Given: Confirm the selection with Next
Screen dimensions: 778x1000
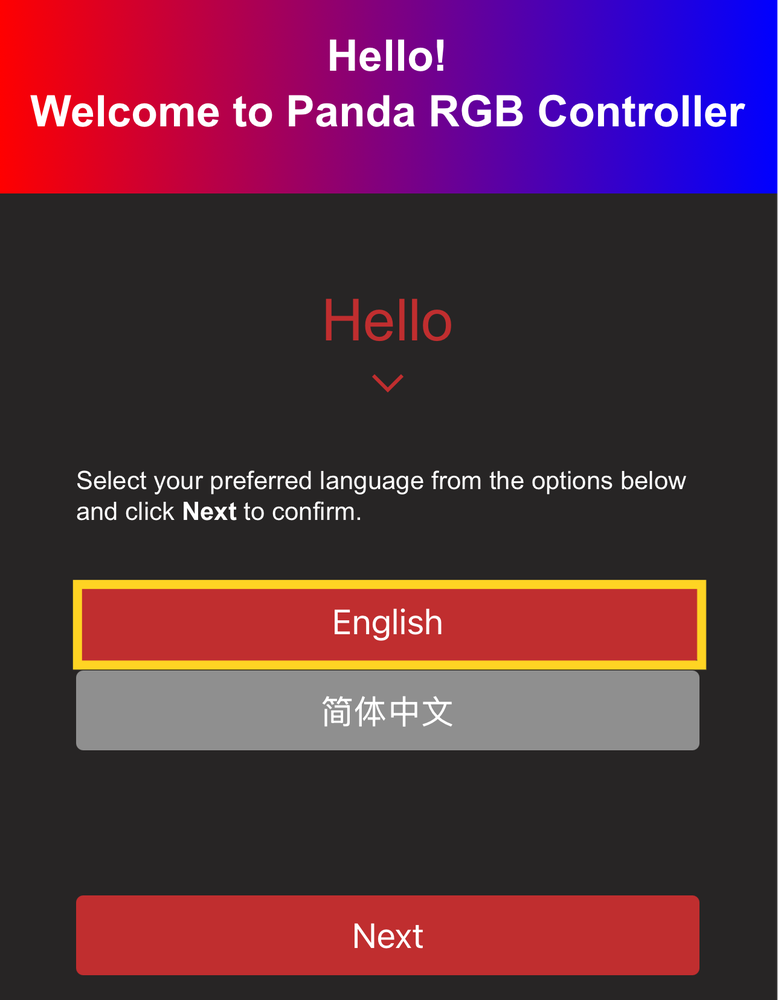Looking at the screenshot, I should tap(388, 935).
